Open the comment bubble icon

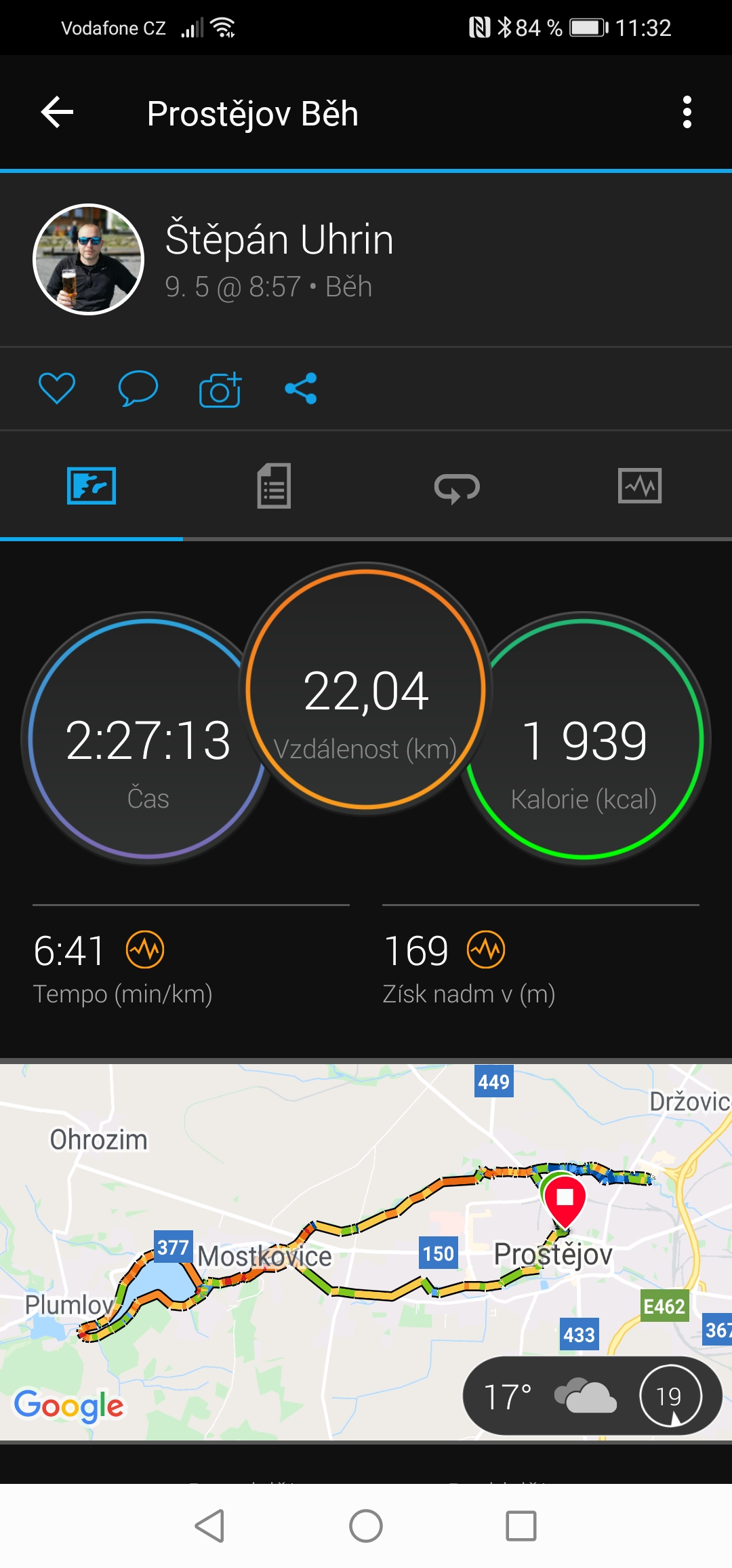[138, 389]
